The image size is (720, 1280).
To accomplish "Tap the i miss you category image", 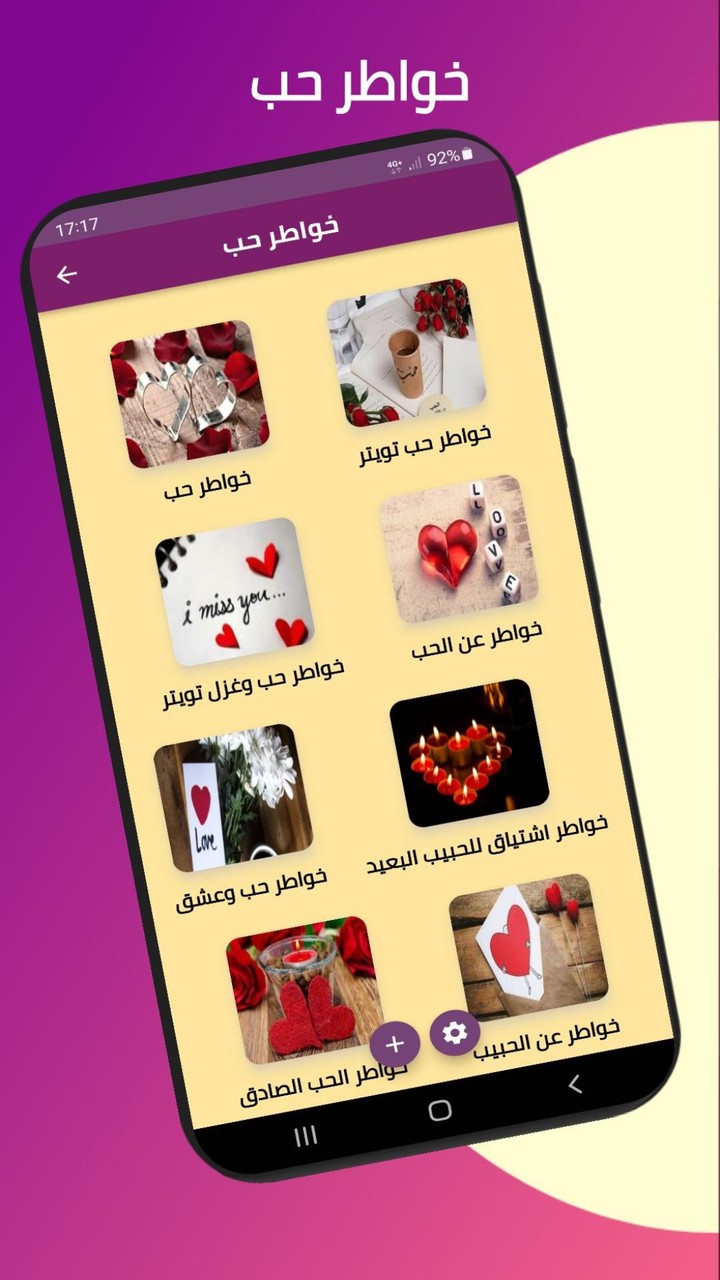I will (233, 592).
